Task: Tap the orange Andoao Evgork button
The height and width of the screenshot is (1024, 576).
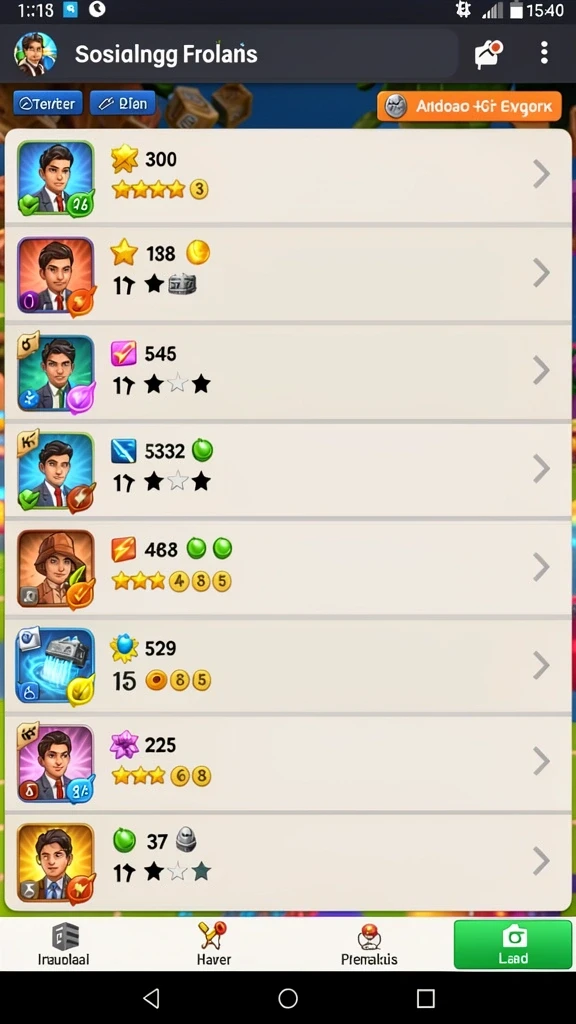Action: coord(470,106)
